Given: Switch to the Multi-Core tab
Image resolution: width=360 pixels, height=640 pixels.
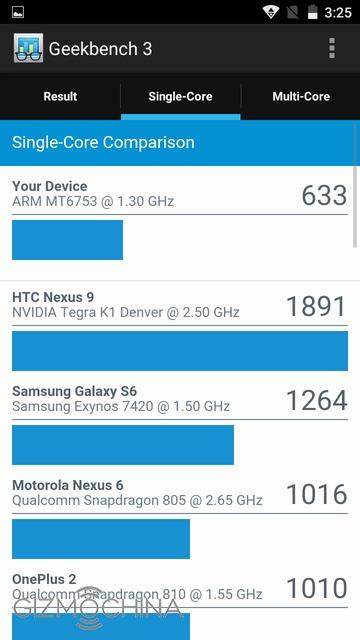Looking at the screenshot, I should click(301, 96).
